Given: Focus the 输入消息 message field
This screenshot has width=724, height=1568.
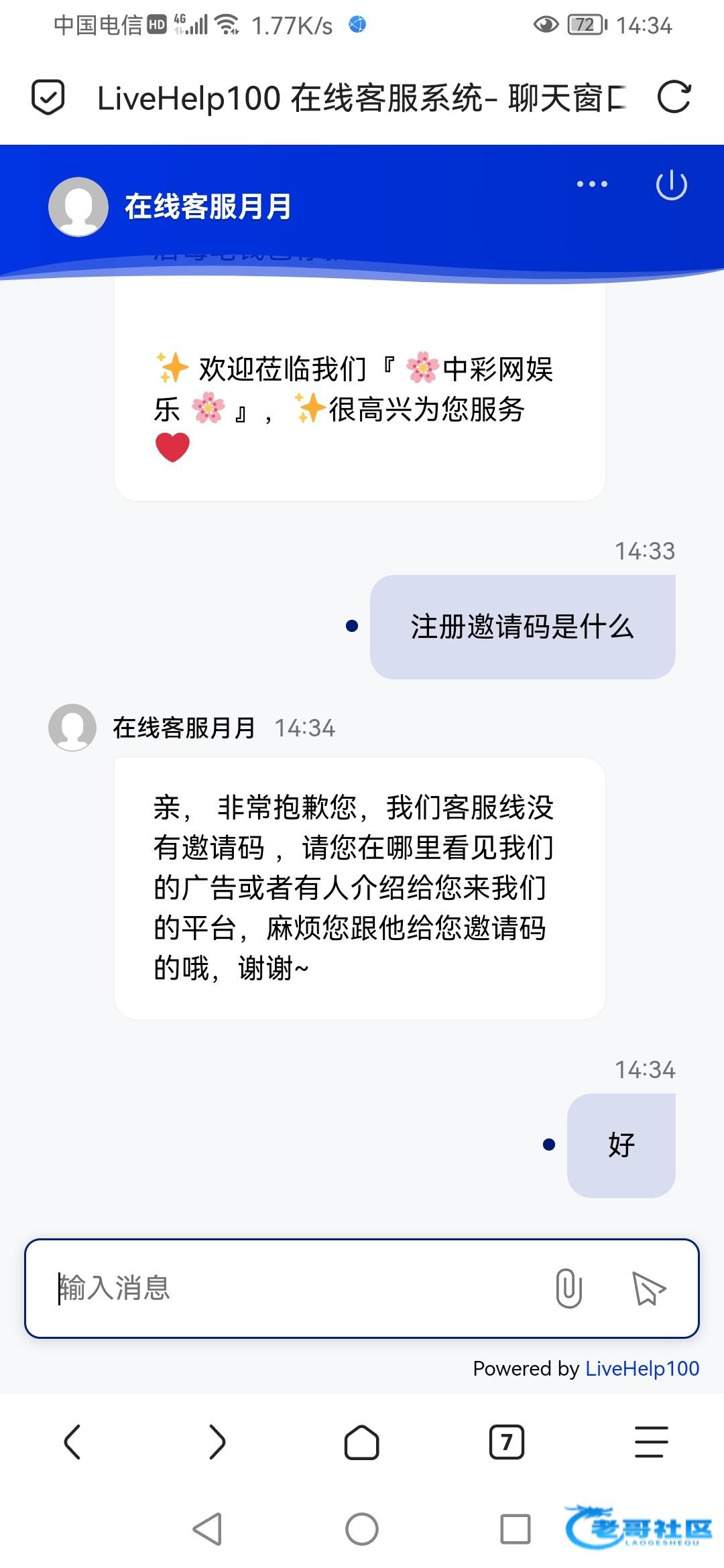Looking at the screenshot, I should [x=295, y=1288].
